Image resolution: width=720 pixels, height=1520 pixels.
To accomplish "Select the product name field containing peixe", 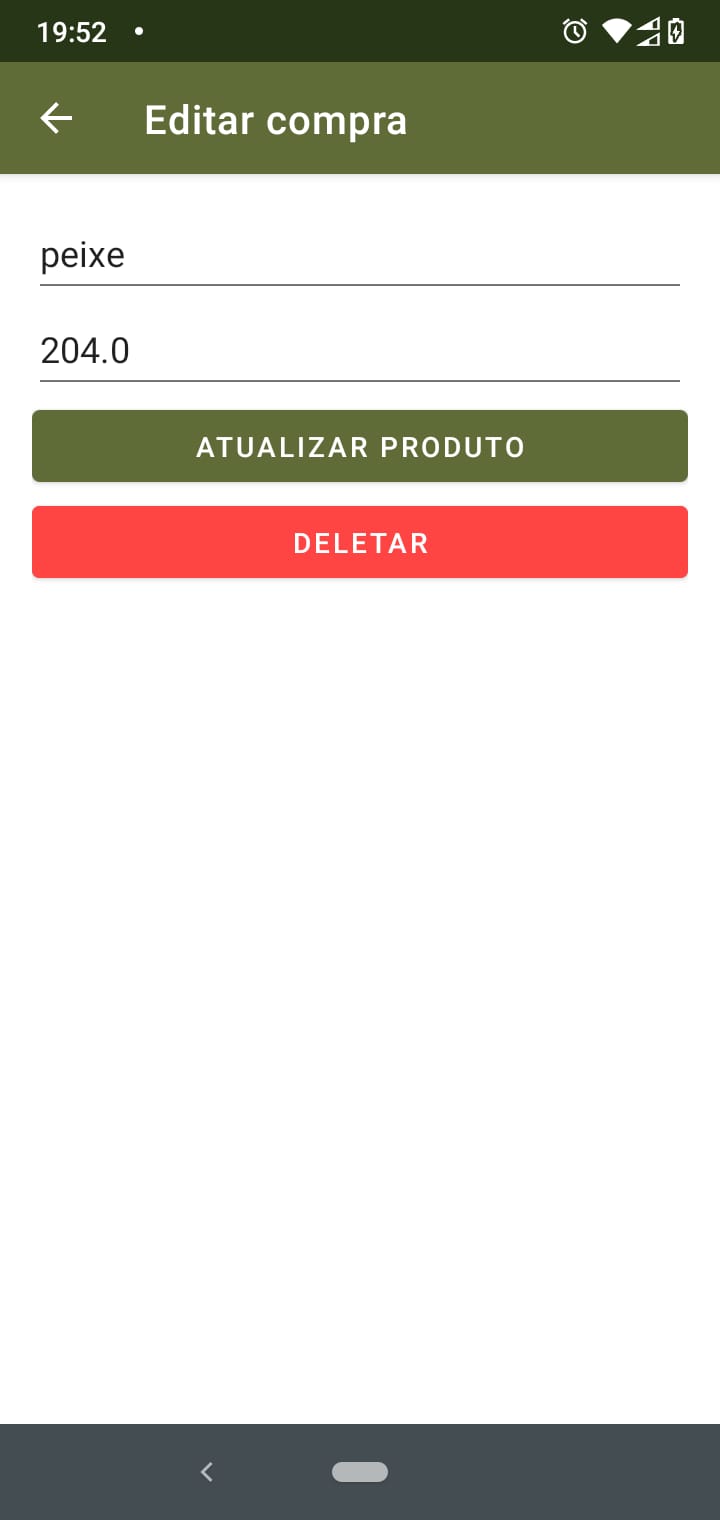I will [x=360, y=255].
